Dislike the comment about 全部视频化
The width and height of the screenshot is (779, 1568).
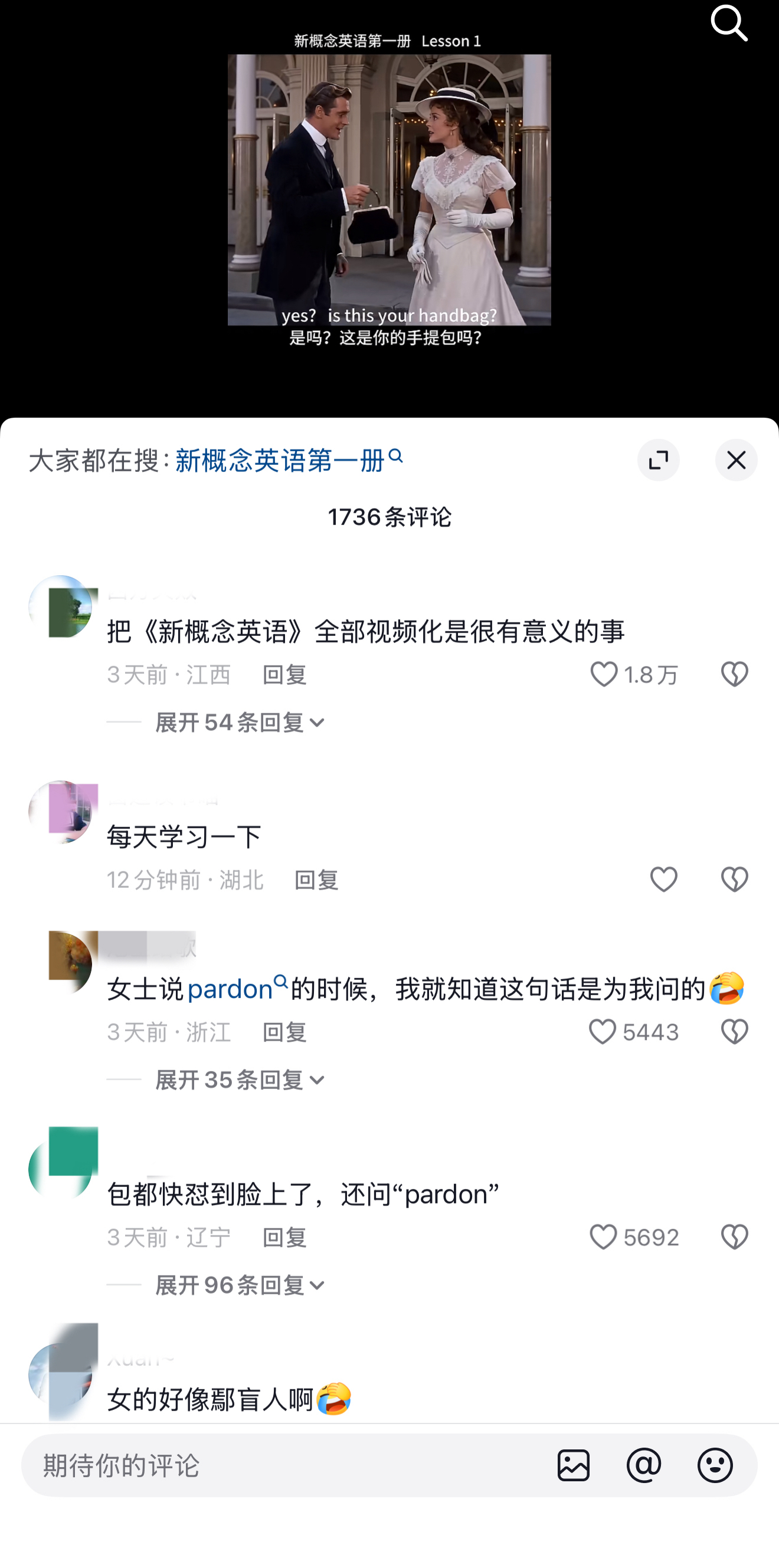pyautogui.click(x=734, y=674)
